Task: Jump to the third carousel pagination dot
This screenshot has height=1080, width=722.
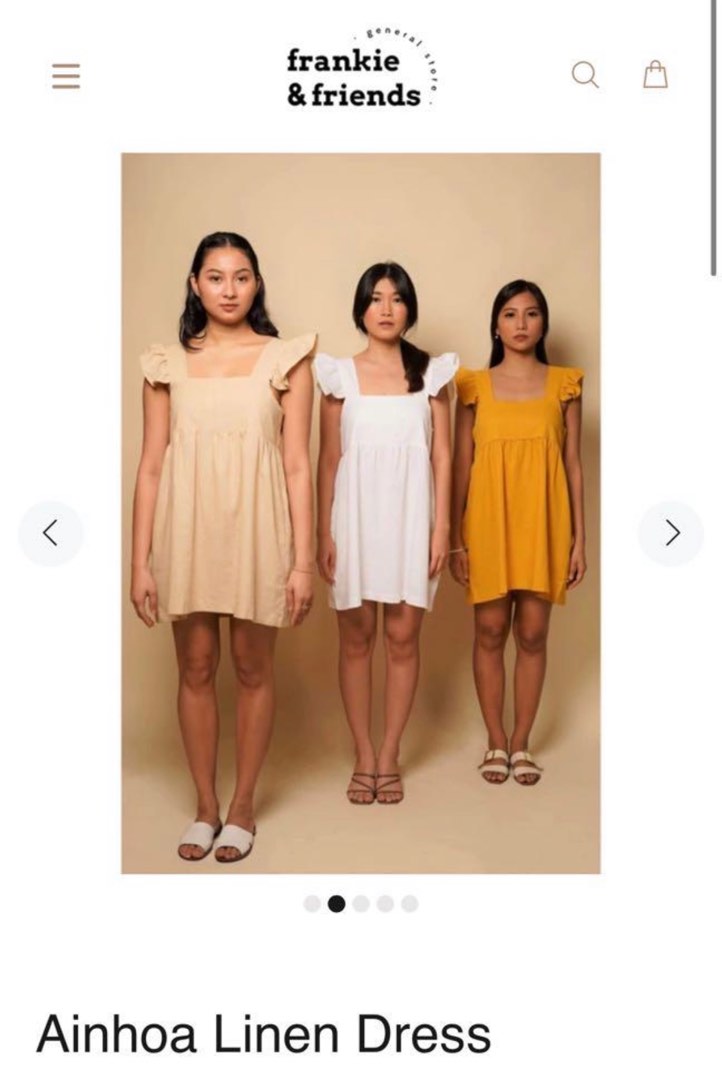Action: click(360, 902)
